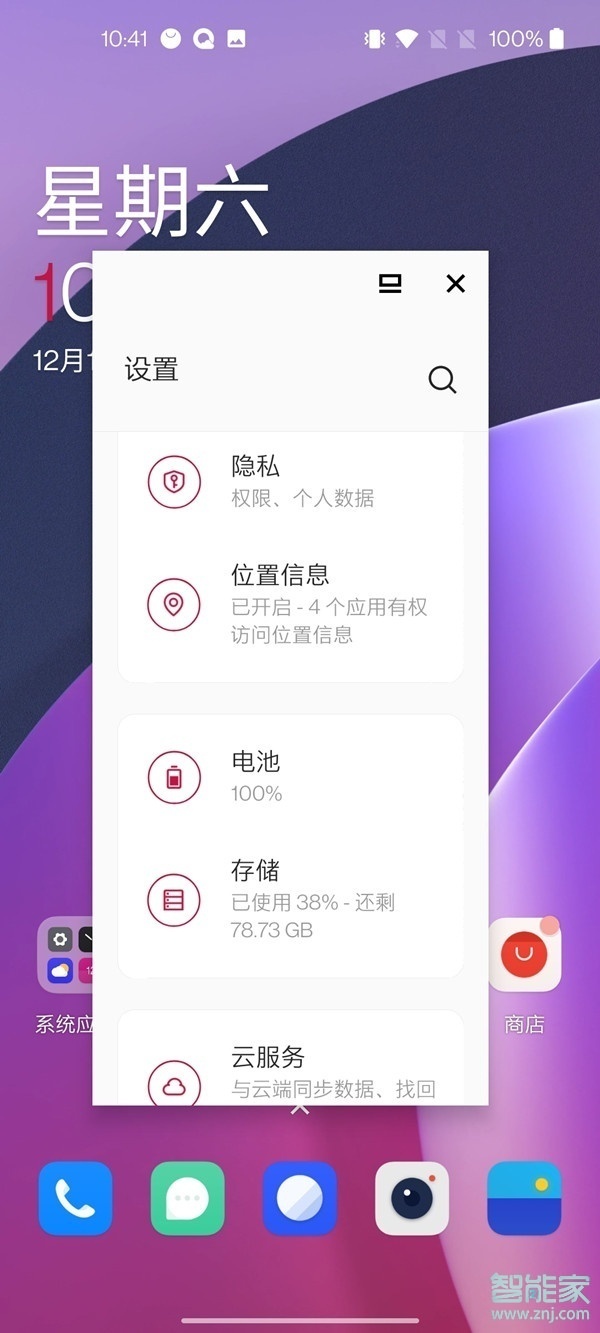Launch the Wallet app in dock
The image size is (600, 1333).
coord(524,1198)
